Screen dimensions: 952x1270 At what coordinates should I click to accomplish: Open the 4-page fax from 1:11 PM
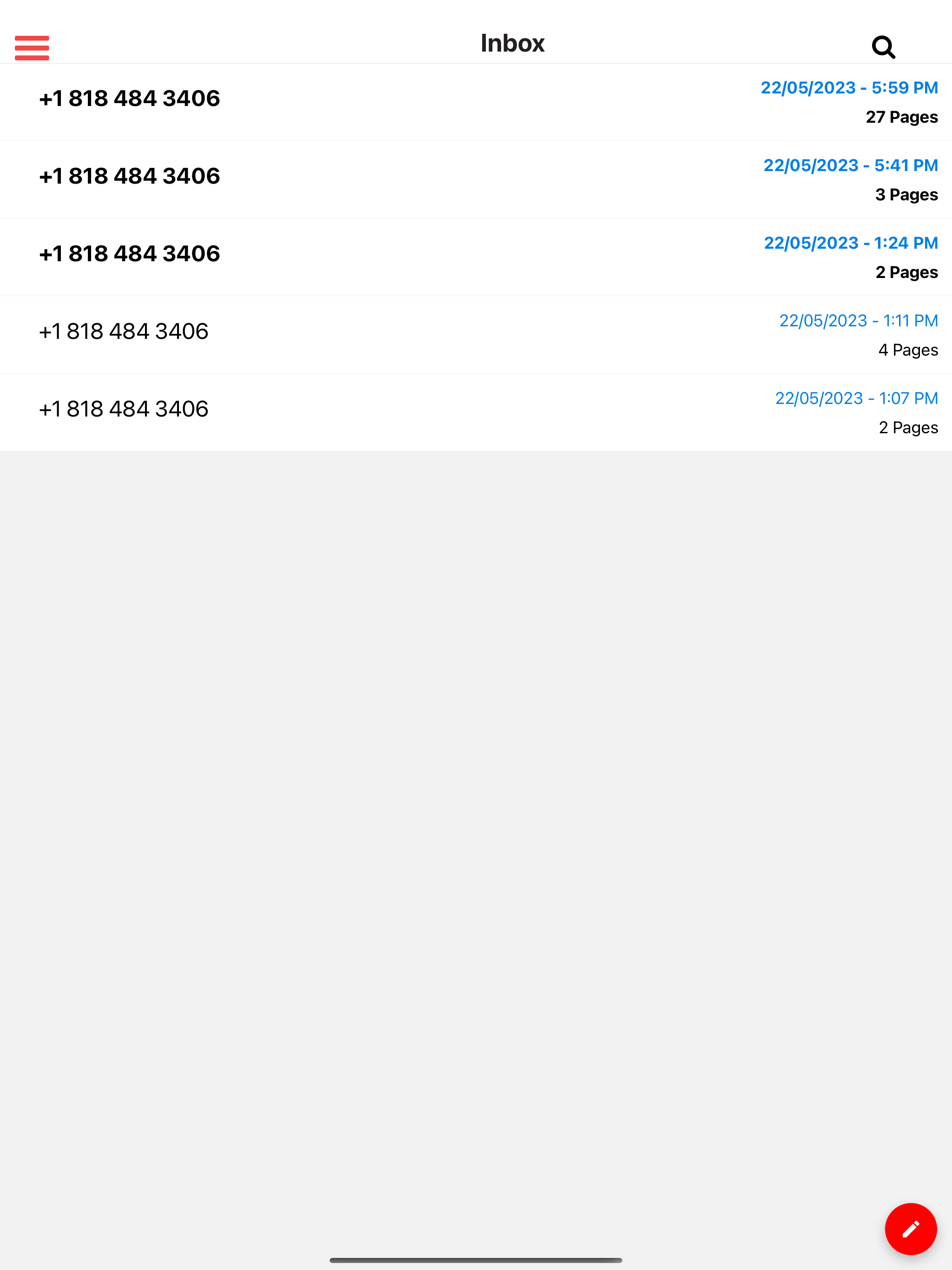point(476,335)
